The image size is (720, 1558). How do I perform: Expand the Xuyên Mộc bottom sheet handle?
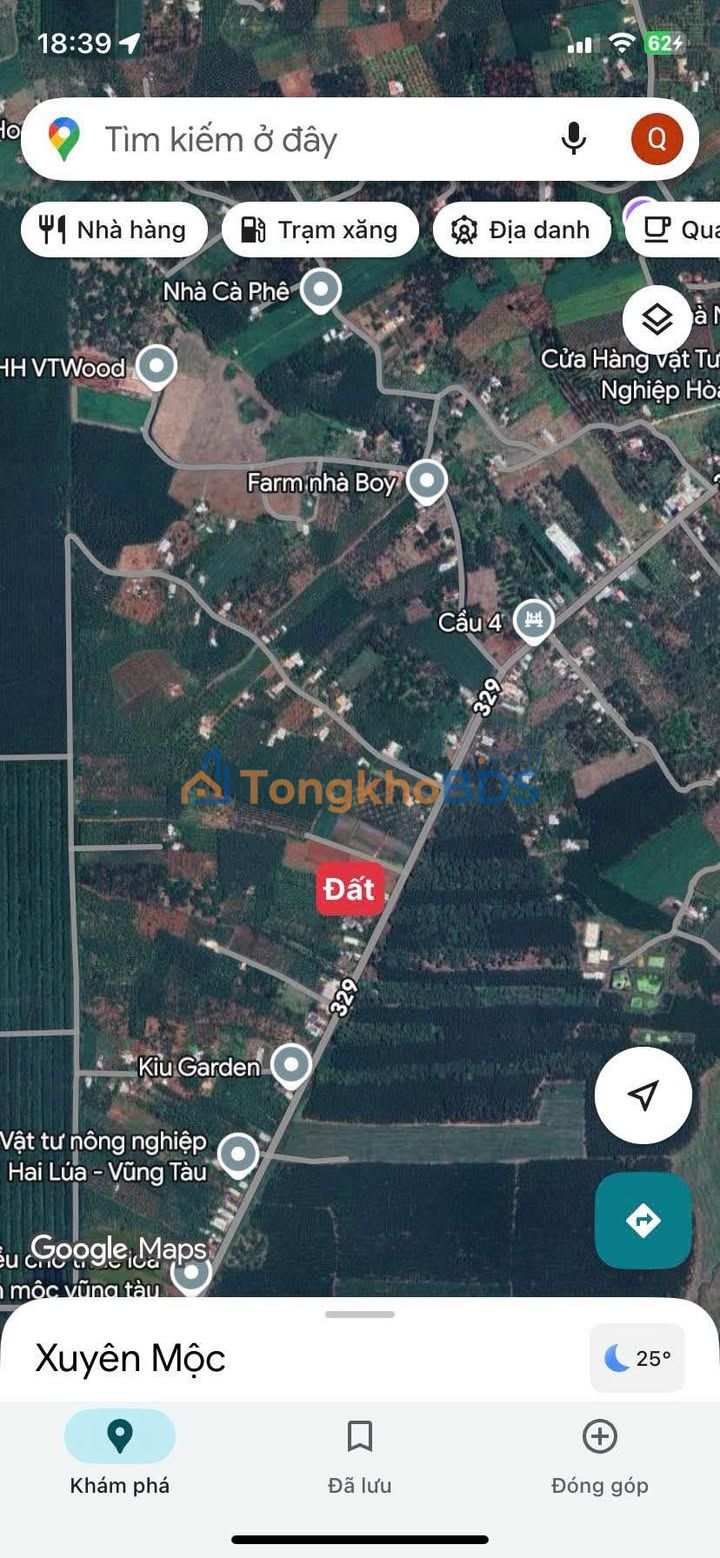point(360,1314)
